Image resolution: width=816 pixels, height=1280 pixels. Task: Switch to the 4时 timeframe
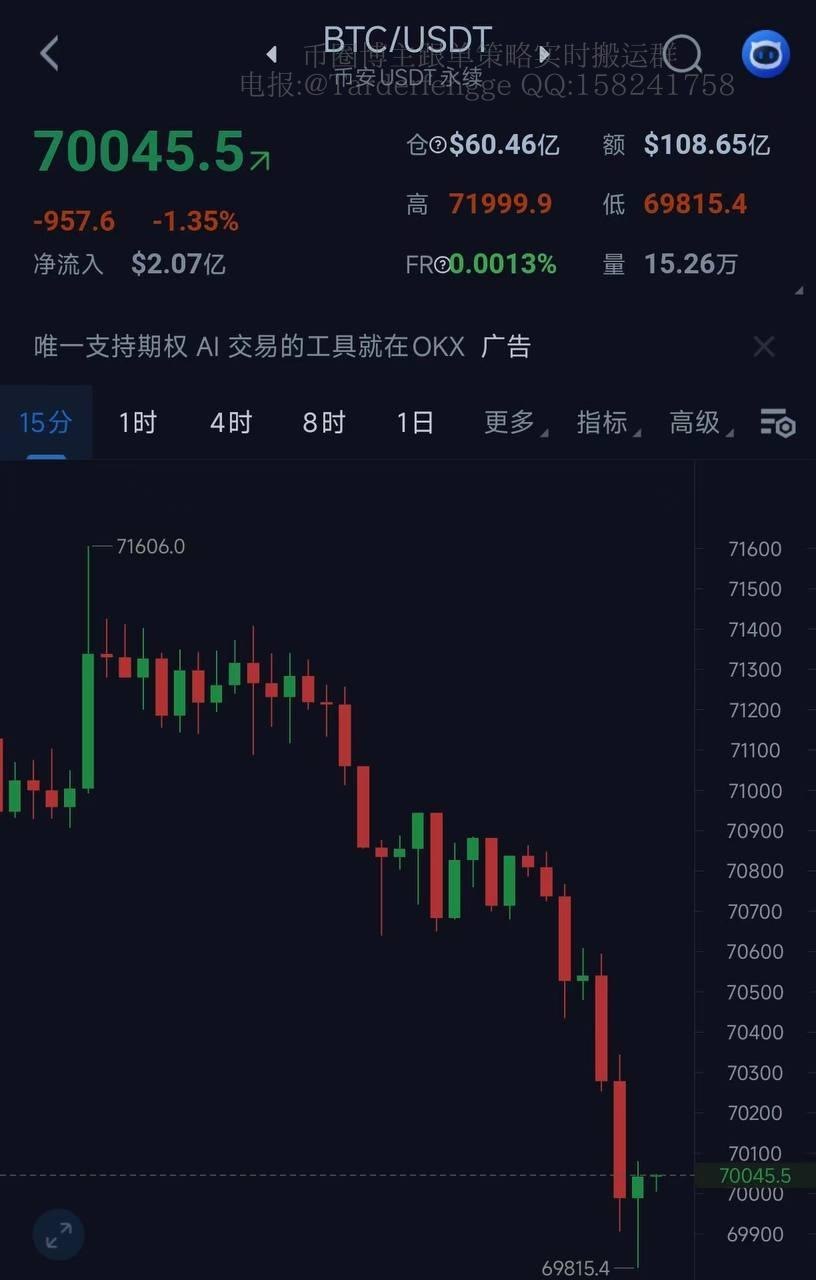[x=230, y=423]
